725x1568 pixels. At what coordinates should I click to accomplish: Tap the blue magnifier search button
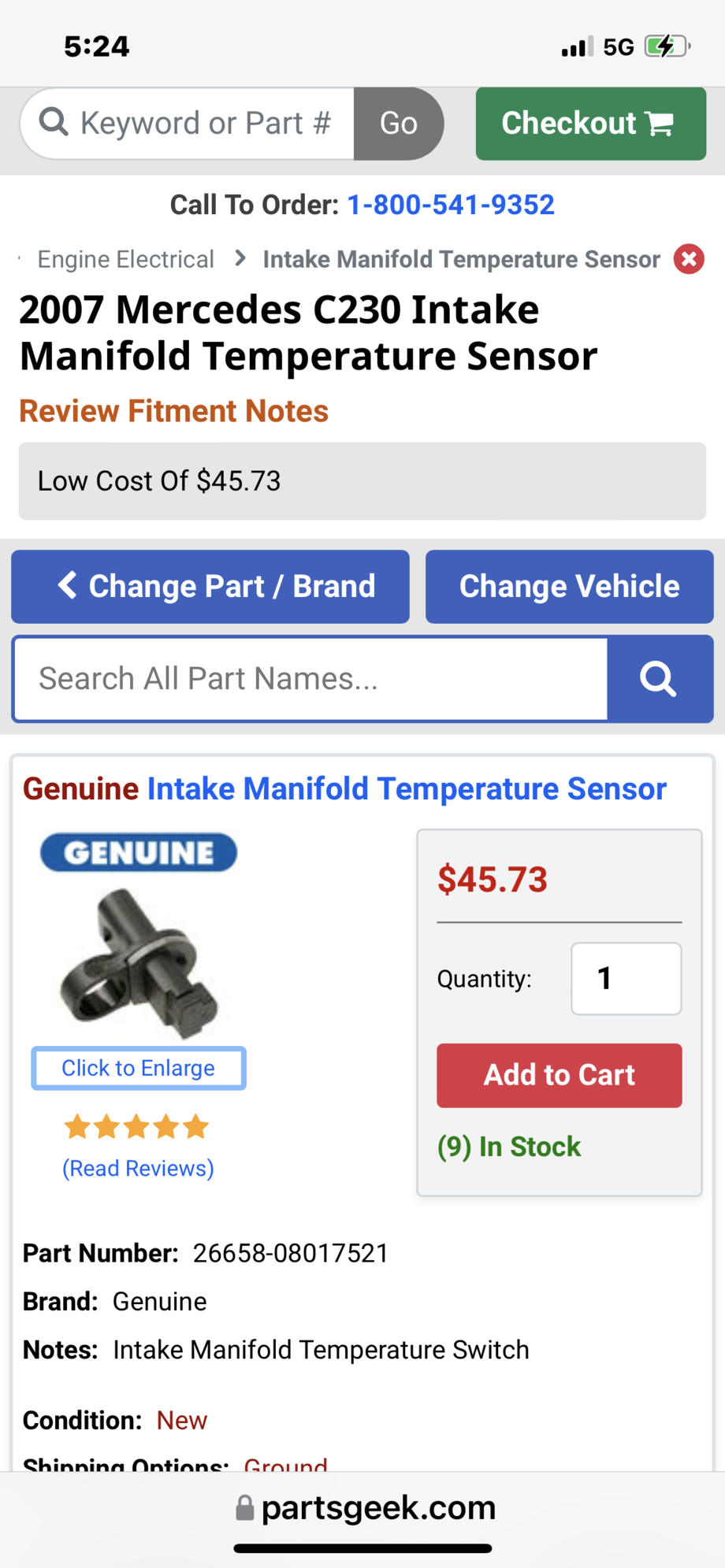click(660, 679)
